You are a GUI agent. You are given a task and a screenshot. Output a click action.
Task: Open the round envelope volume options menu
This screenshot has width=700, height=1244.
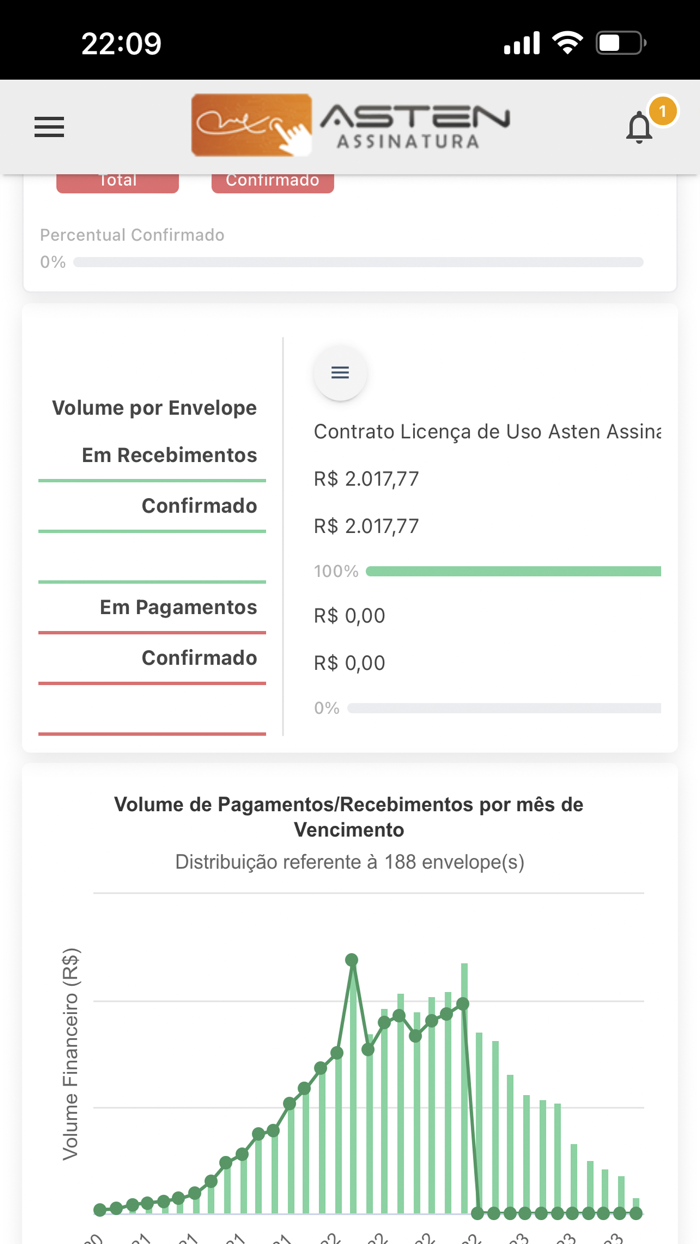(x=340, y=373)
